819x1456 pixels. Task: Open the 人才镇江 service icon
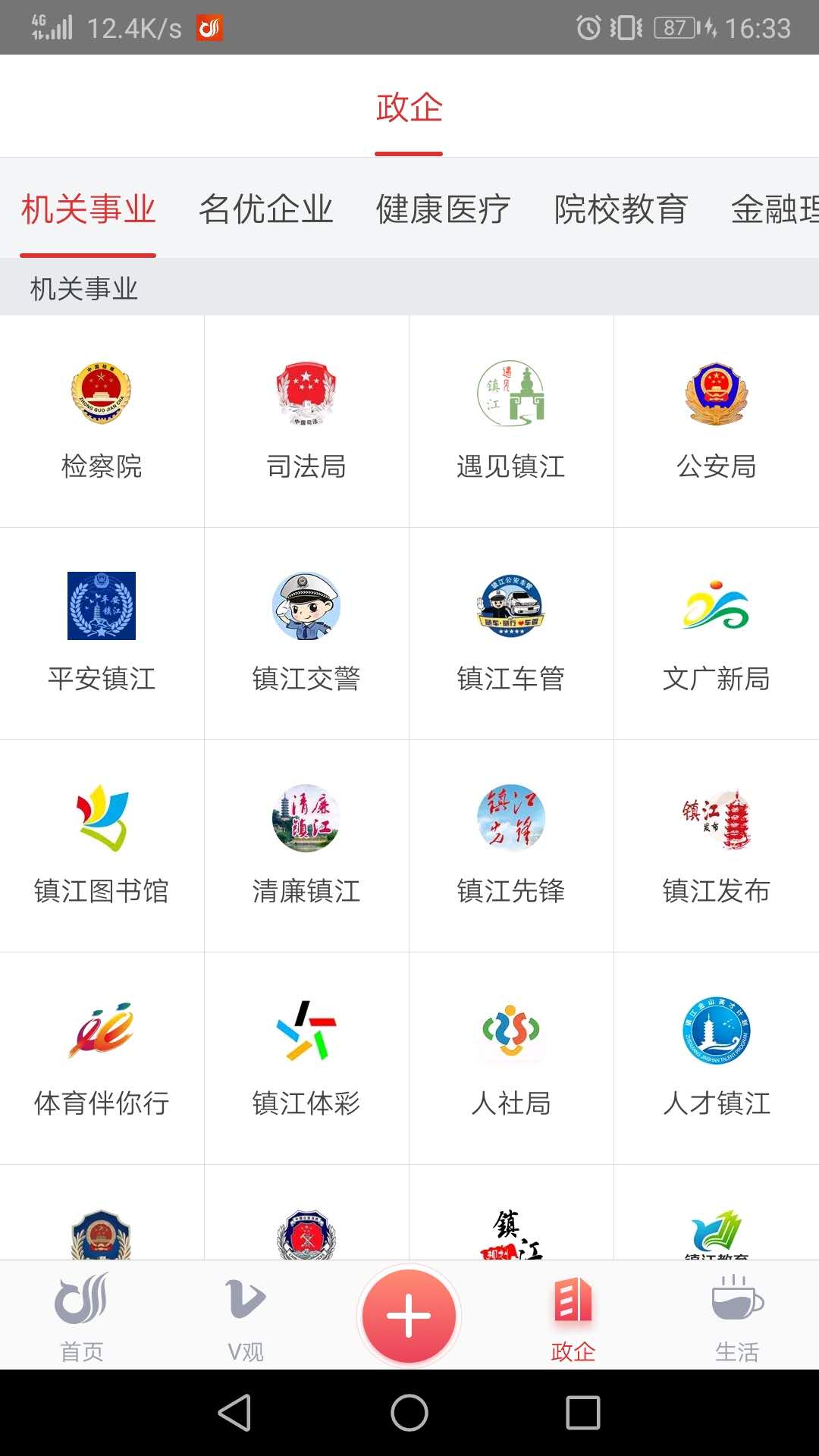pyautogui.click(x=716, y=1031)
